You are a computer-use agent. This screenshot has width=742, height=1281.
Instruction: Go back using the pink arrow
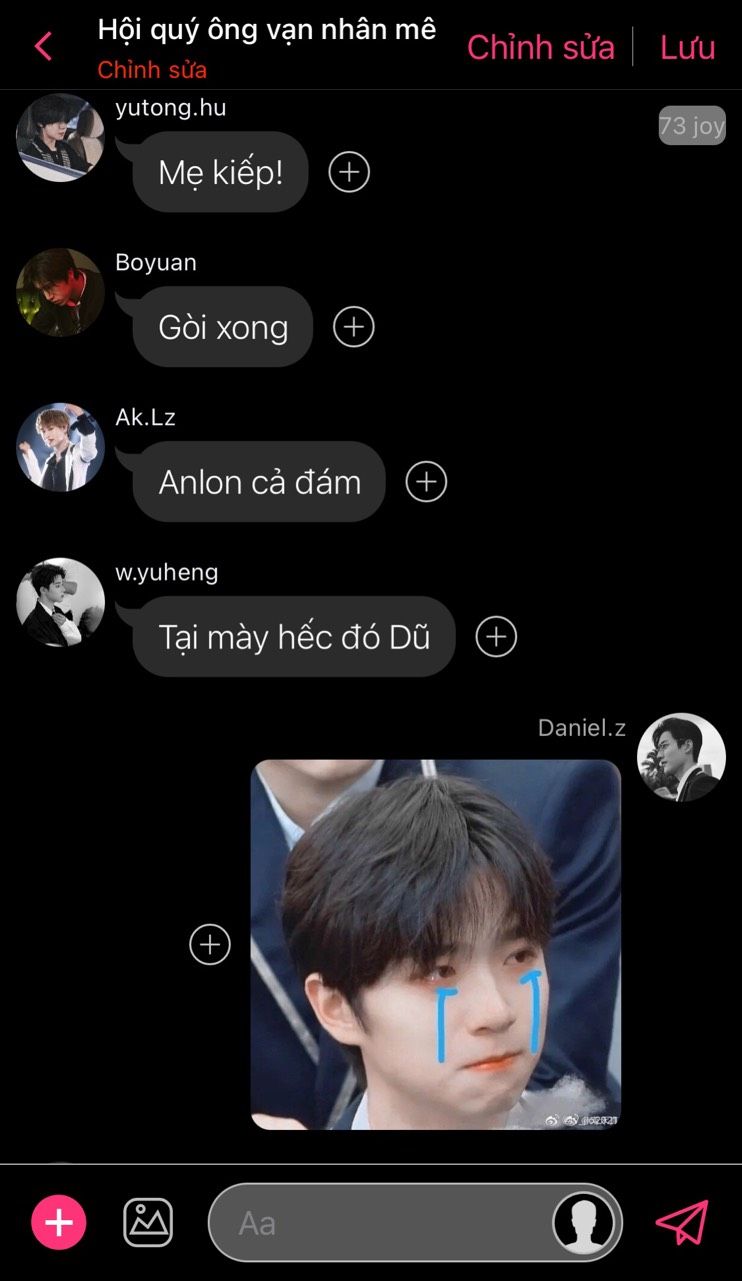[43, 46]
